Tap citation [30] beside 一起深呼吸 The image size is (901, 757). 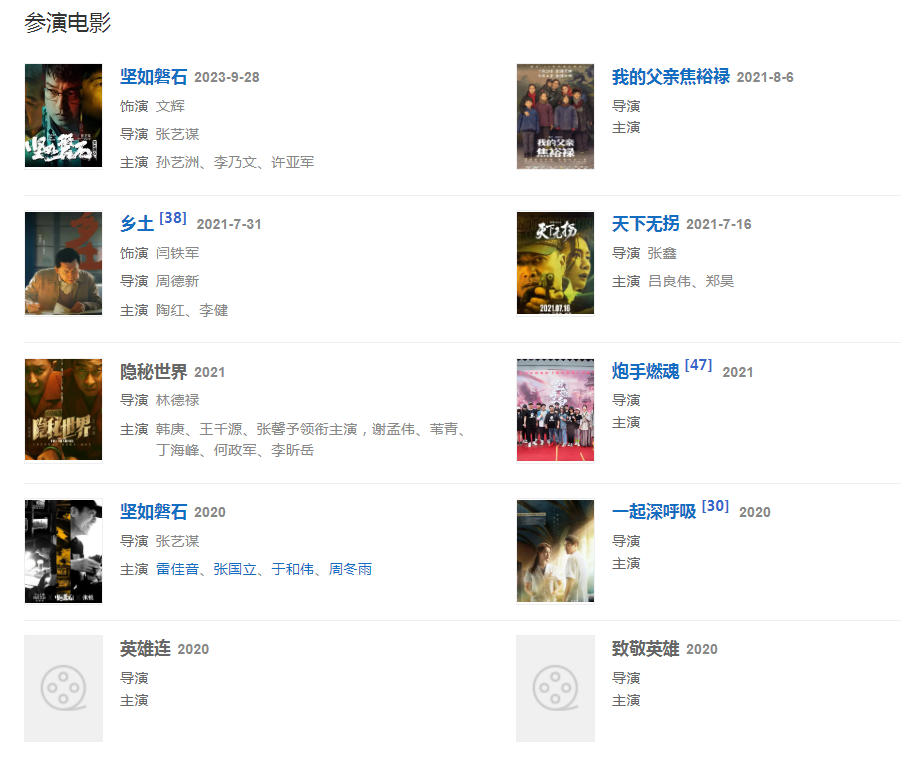(x=715, y=506)
